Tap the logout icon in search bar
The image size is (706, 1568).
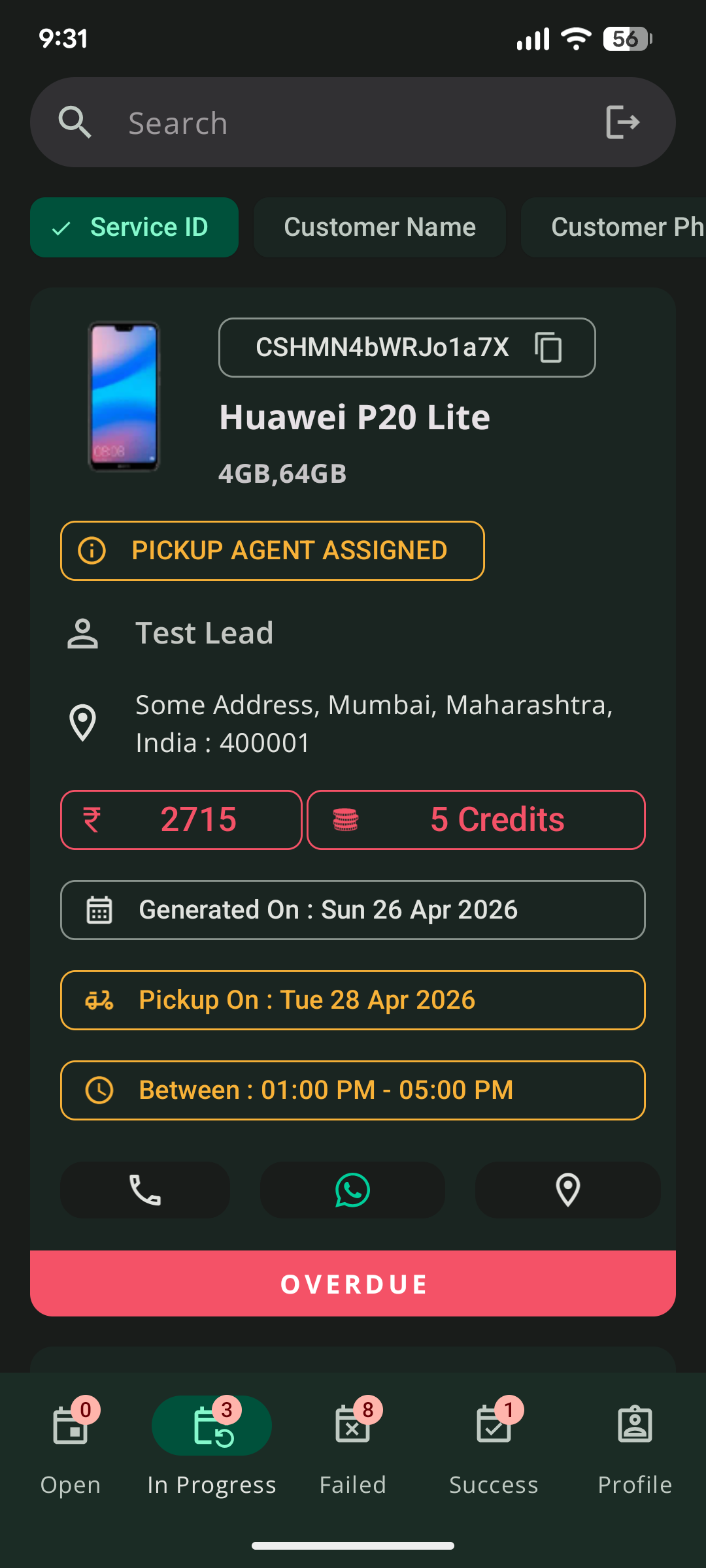point(622,122)
